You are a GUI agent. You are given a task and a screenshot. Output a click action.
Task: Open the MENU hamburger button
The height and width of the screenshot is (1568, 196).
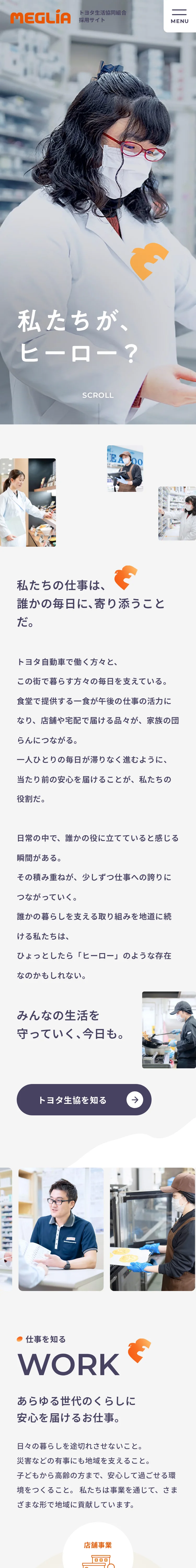point(180,16)
